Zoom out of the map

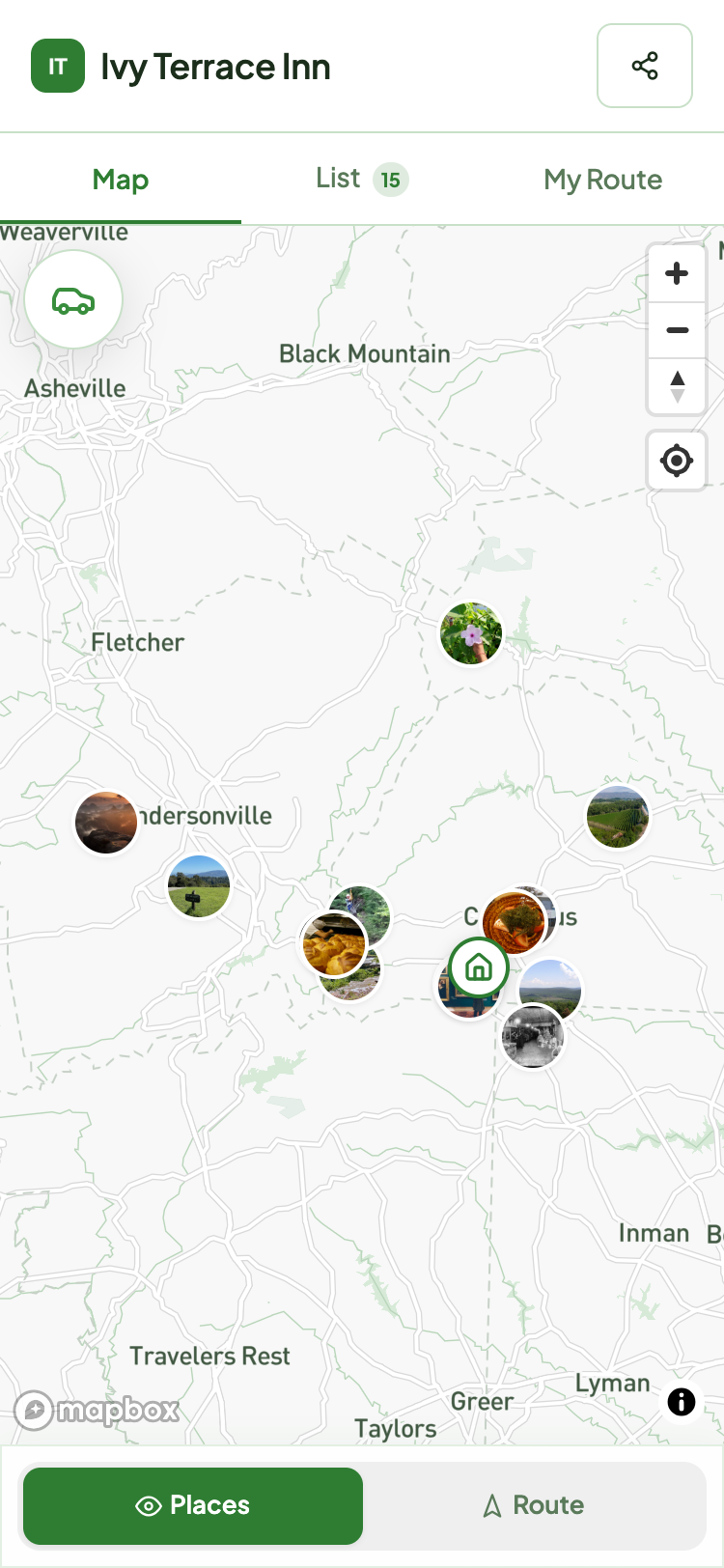pos(677,330)
